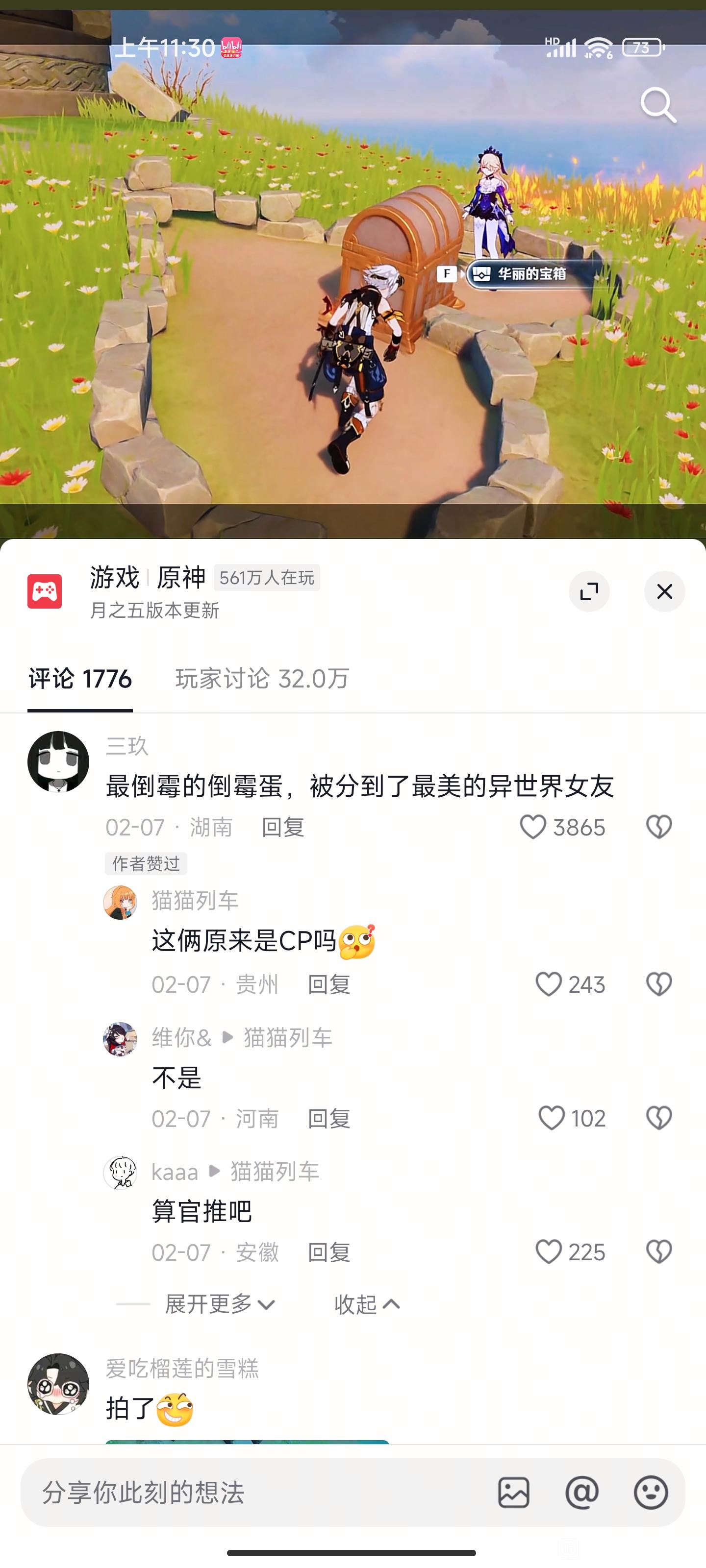The image size is (706, 1568).
Task: Open 爱吃榴莲的雪糕's profile avatar
Action: tap(58, 1384)
